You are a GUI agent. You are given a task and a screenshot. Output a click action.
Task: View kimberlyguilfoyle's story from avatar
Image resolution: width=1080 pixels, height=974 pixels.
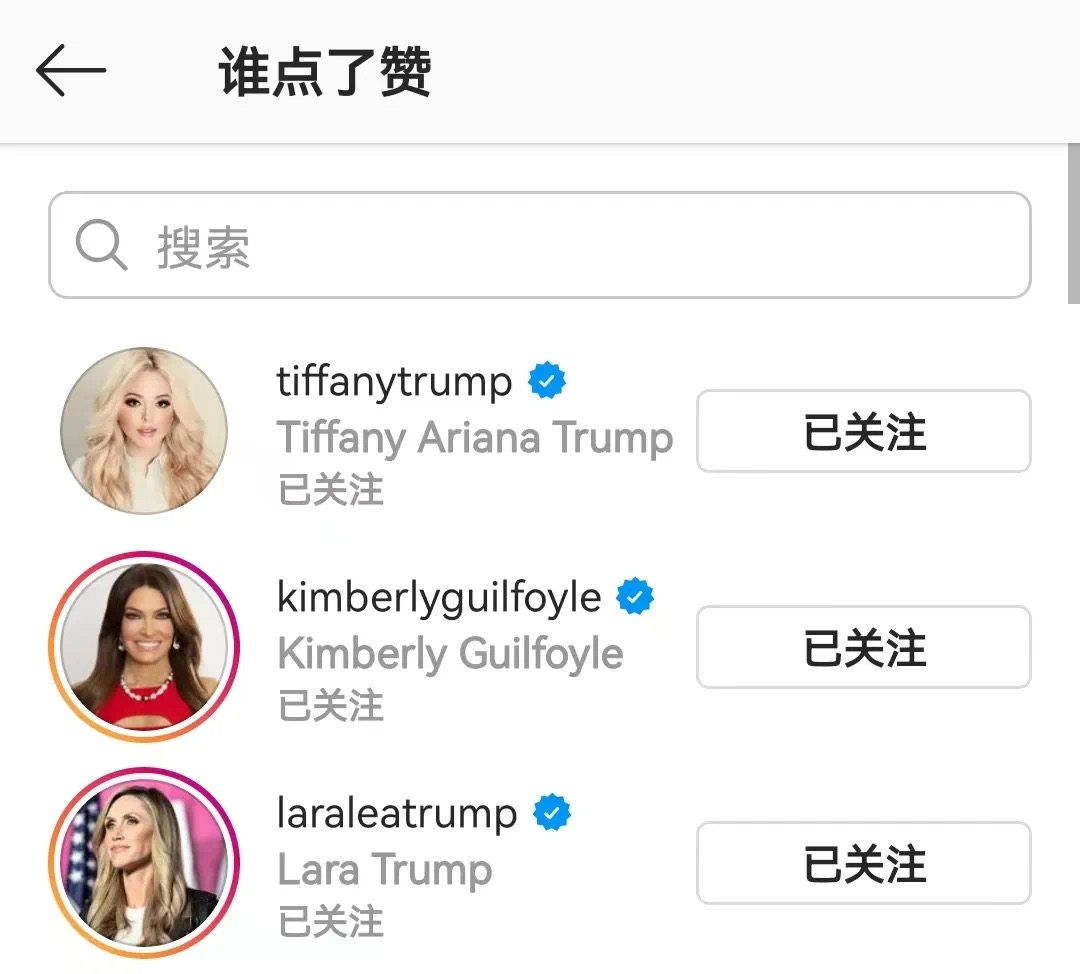(144, 647)
